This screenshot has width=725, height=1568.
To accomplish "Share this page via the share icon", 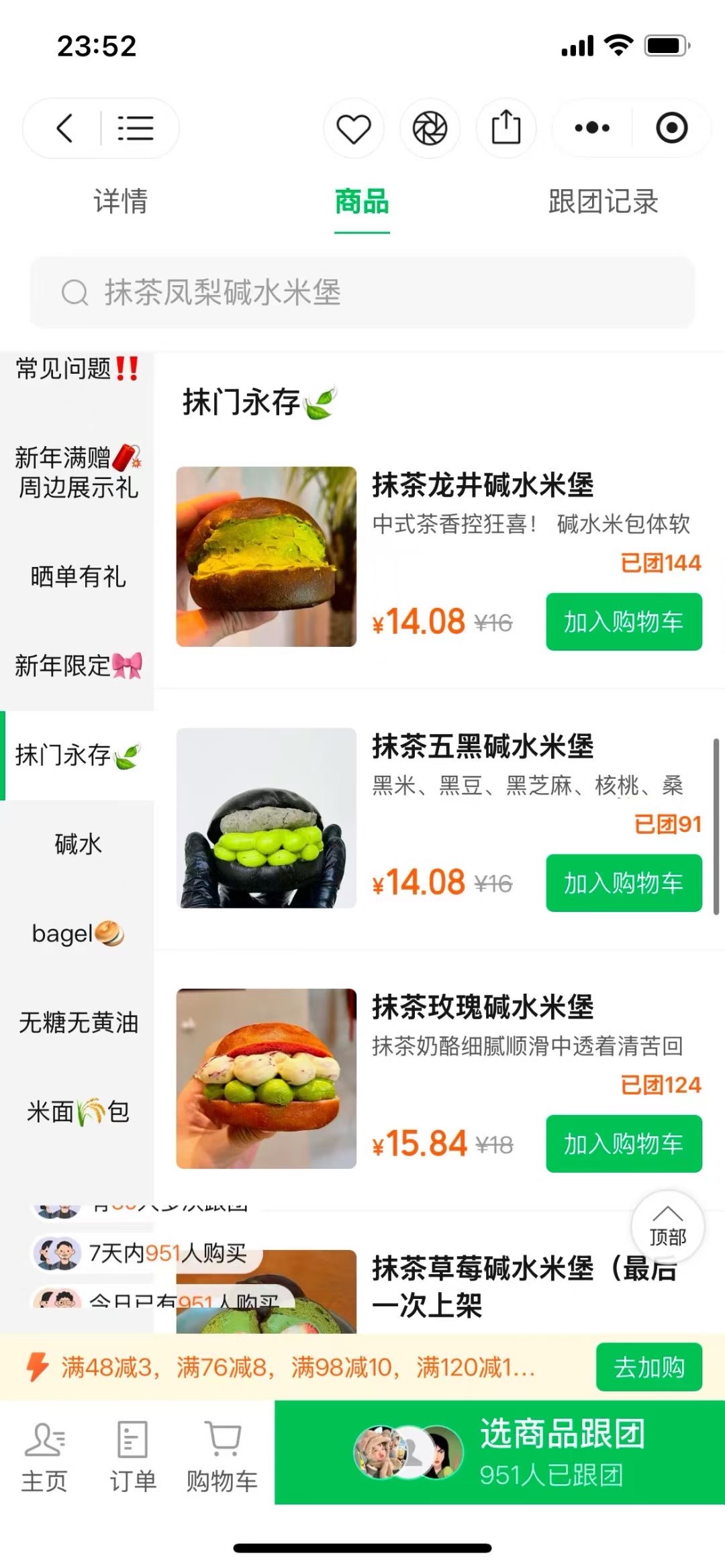I will click(505, 128).
